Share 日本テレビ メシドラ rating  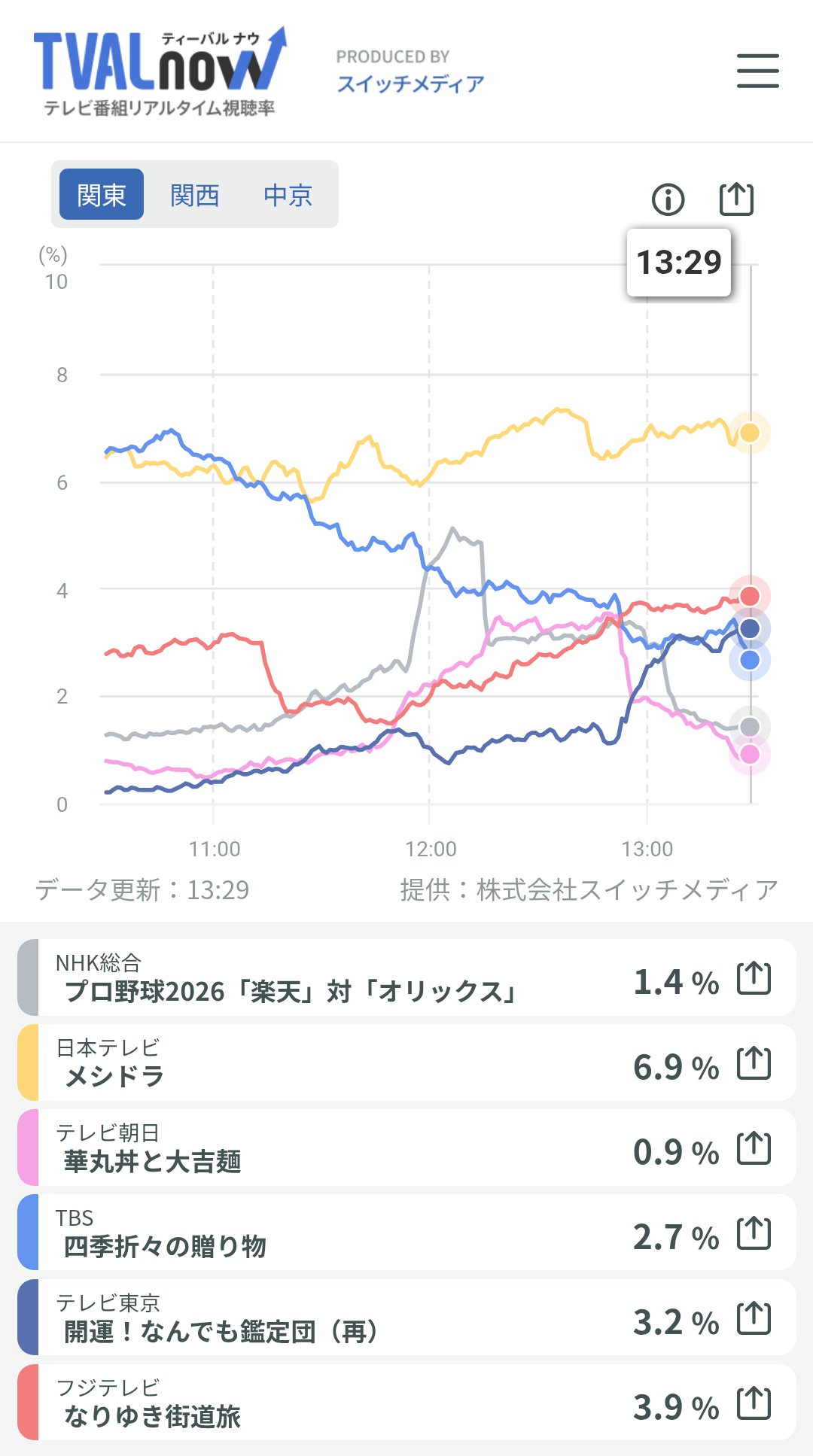[x=754, y=1063]
